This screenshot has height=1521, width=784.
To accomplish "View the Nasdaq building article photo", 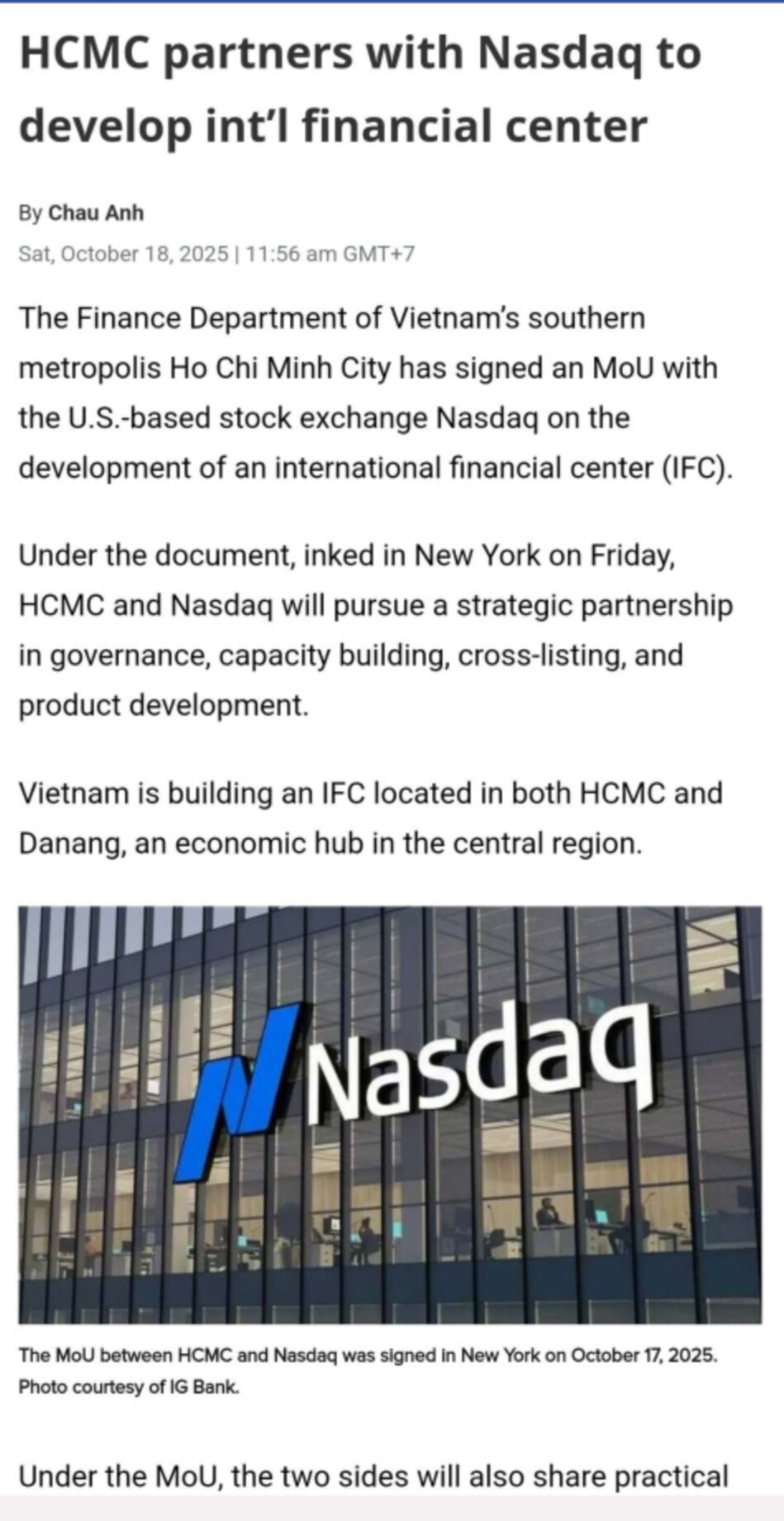I will (x=390, y=1113).
